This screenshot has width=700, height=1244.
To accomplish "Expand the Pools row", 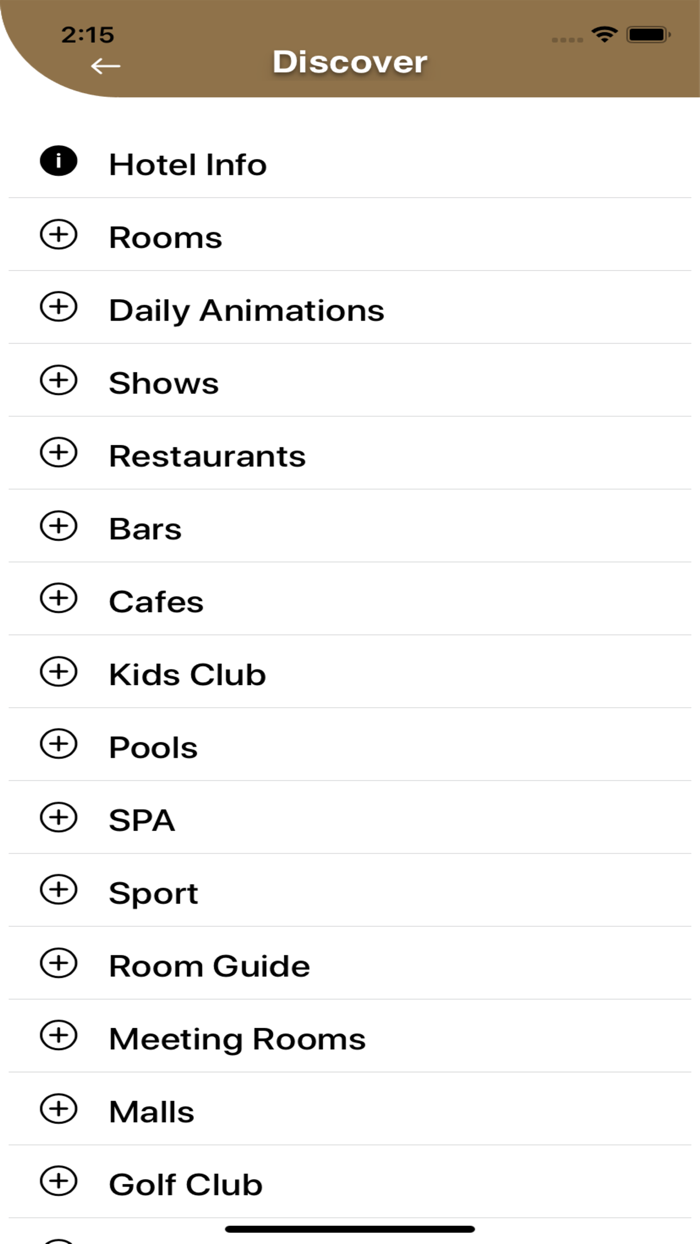I will pos(59,745).
